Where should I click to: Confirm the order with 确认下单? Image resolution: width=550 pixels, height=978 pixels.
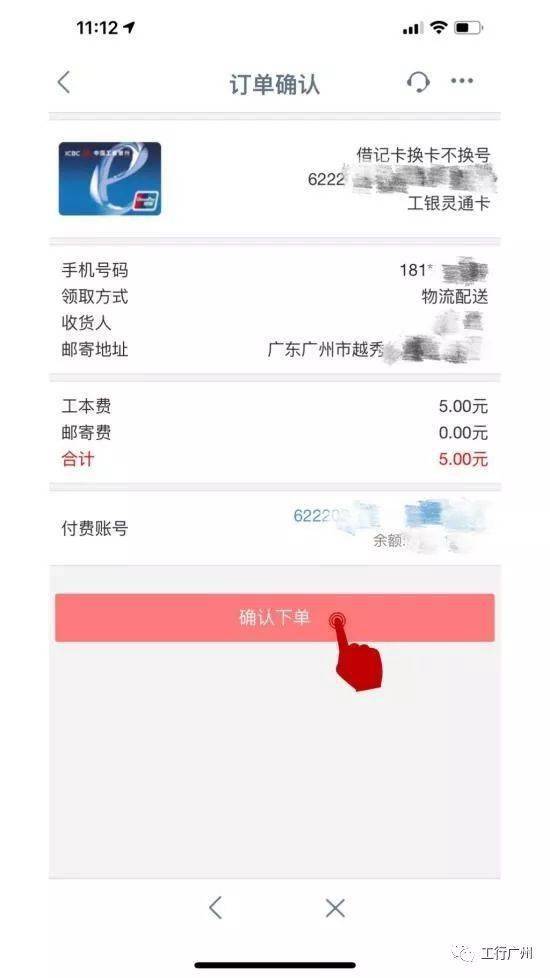pyautogui.click(x=274, y=617)
